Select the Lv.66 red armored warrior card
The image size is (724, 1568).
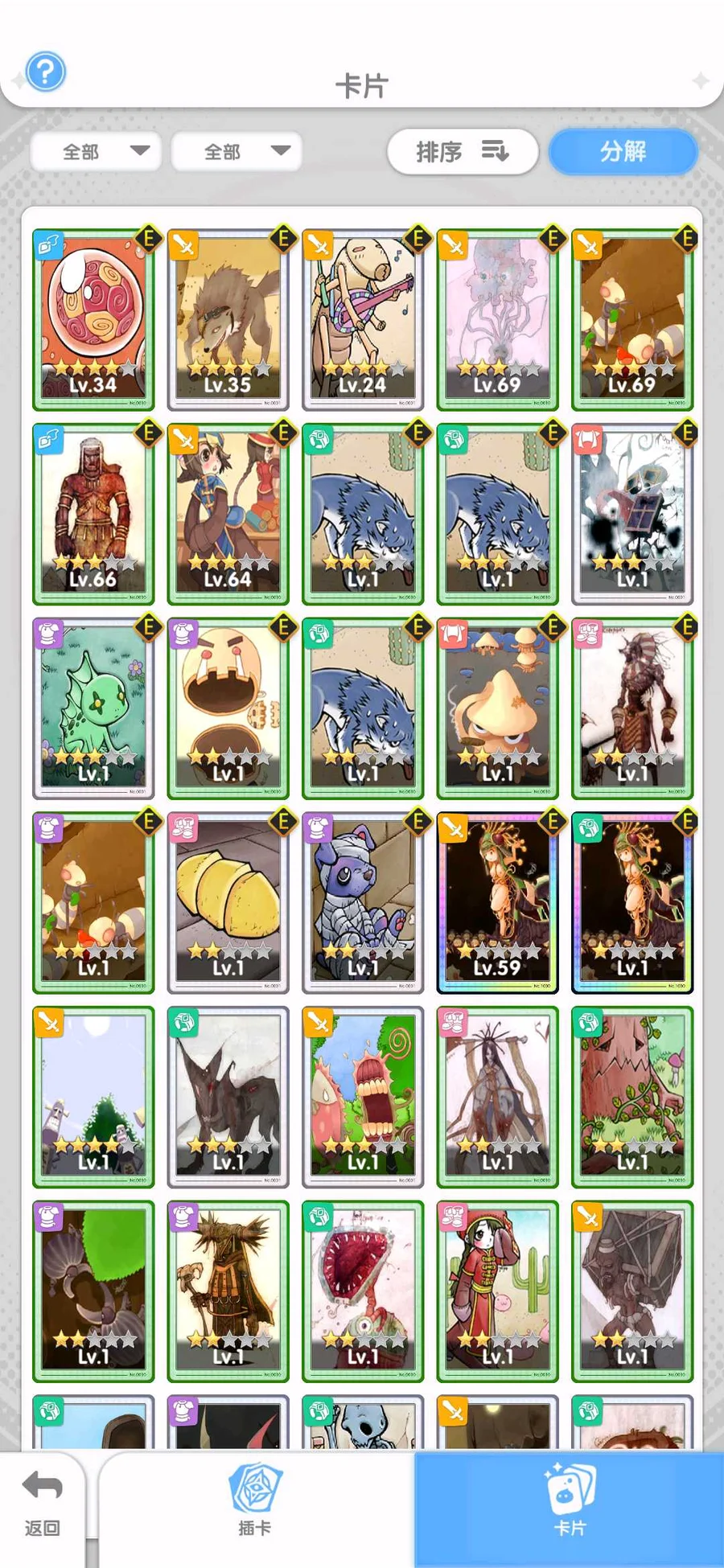[x=93, y=515]
